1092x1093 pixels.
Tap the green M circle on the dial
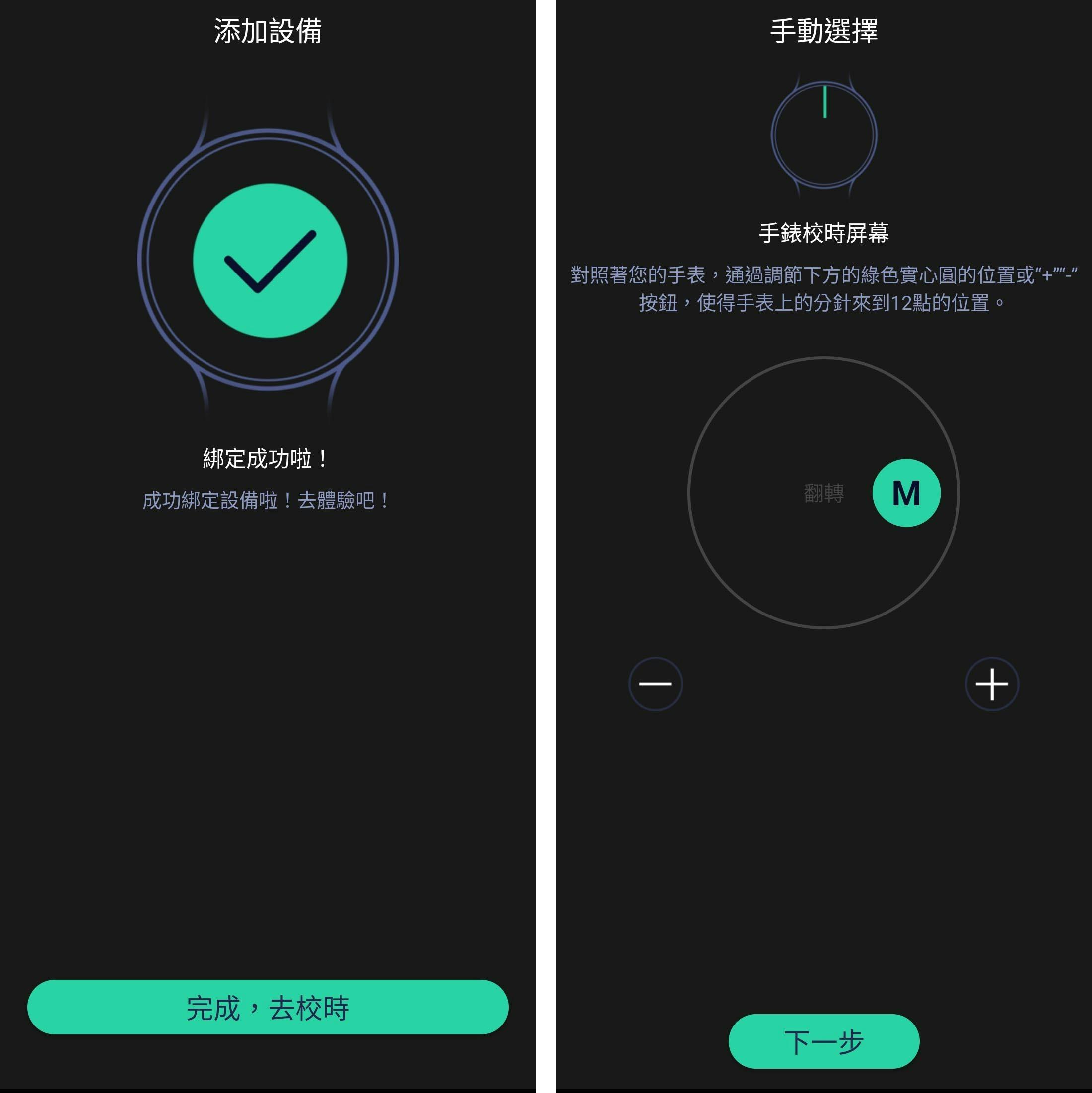point(906,493)
